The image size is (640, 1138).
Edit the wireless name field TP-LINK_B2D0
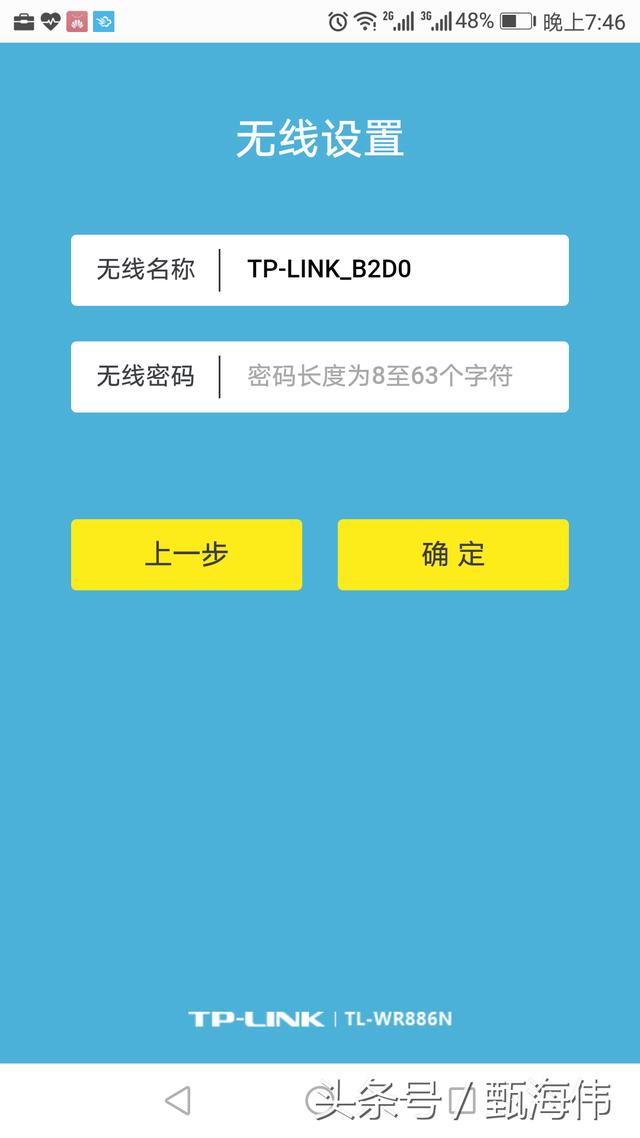click(x=390, y=270)
